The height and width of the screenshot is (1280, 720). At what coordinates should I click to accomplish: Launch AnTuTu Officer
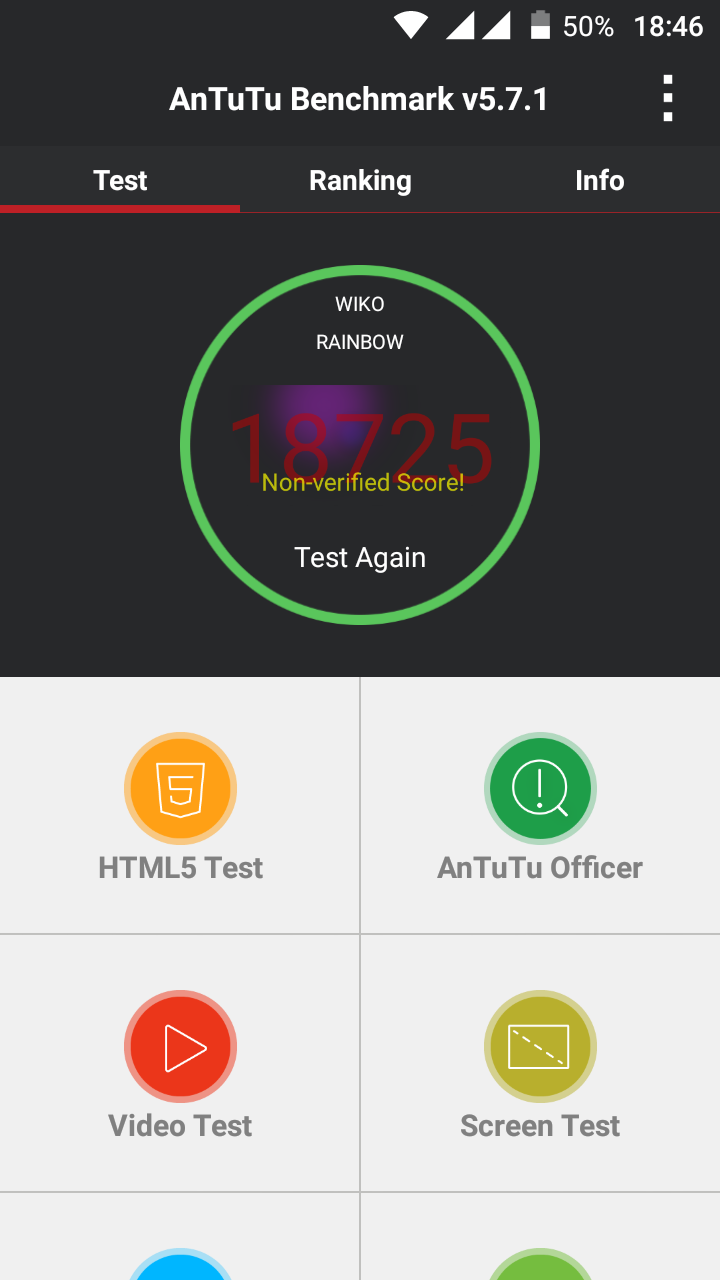pyautogui.click(x=540, y=806)
